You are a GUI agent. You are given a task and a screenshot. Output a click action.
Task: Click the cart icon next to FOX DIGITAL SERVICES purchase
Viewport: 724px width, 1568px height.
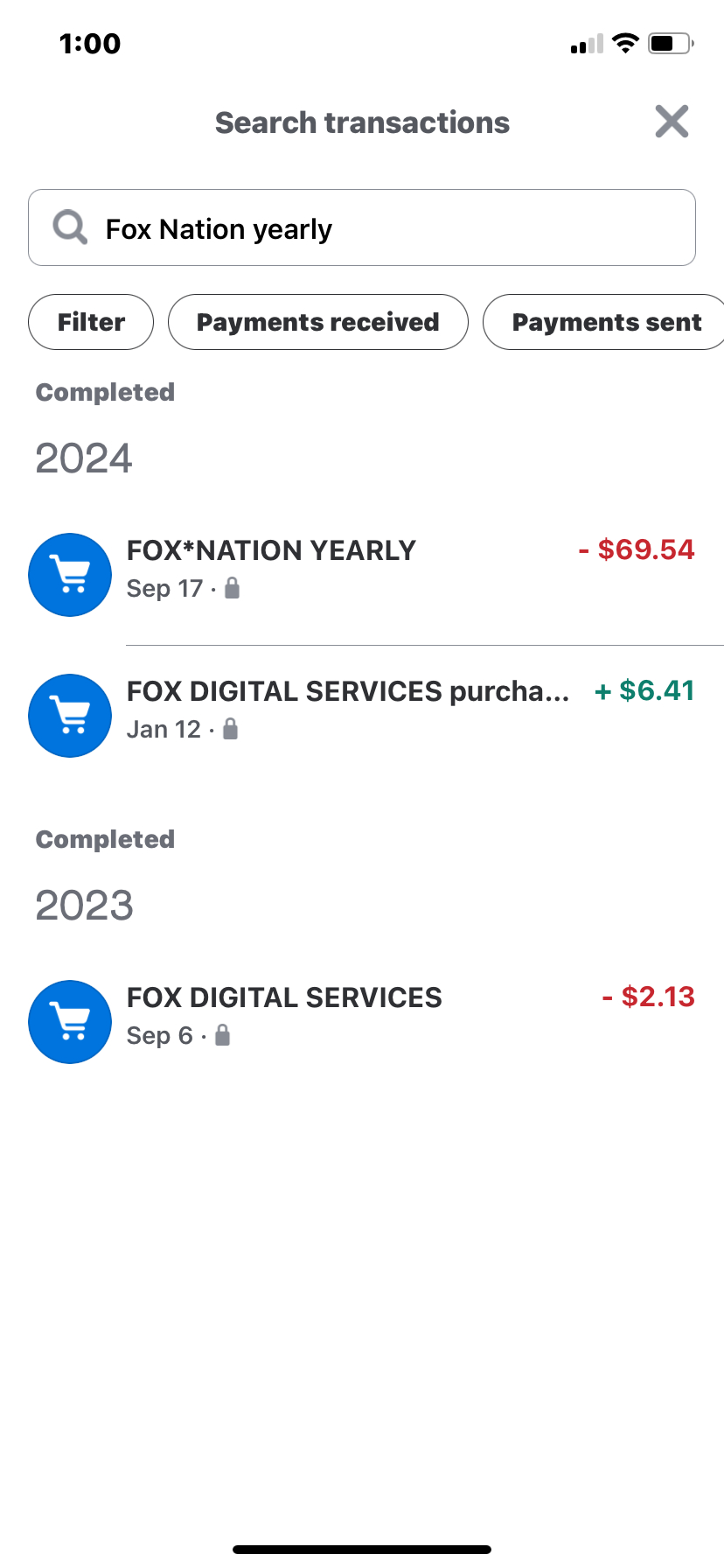[x=70, y=715]
